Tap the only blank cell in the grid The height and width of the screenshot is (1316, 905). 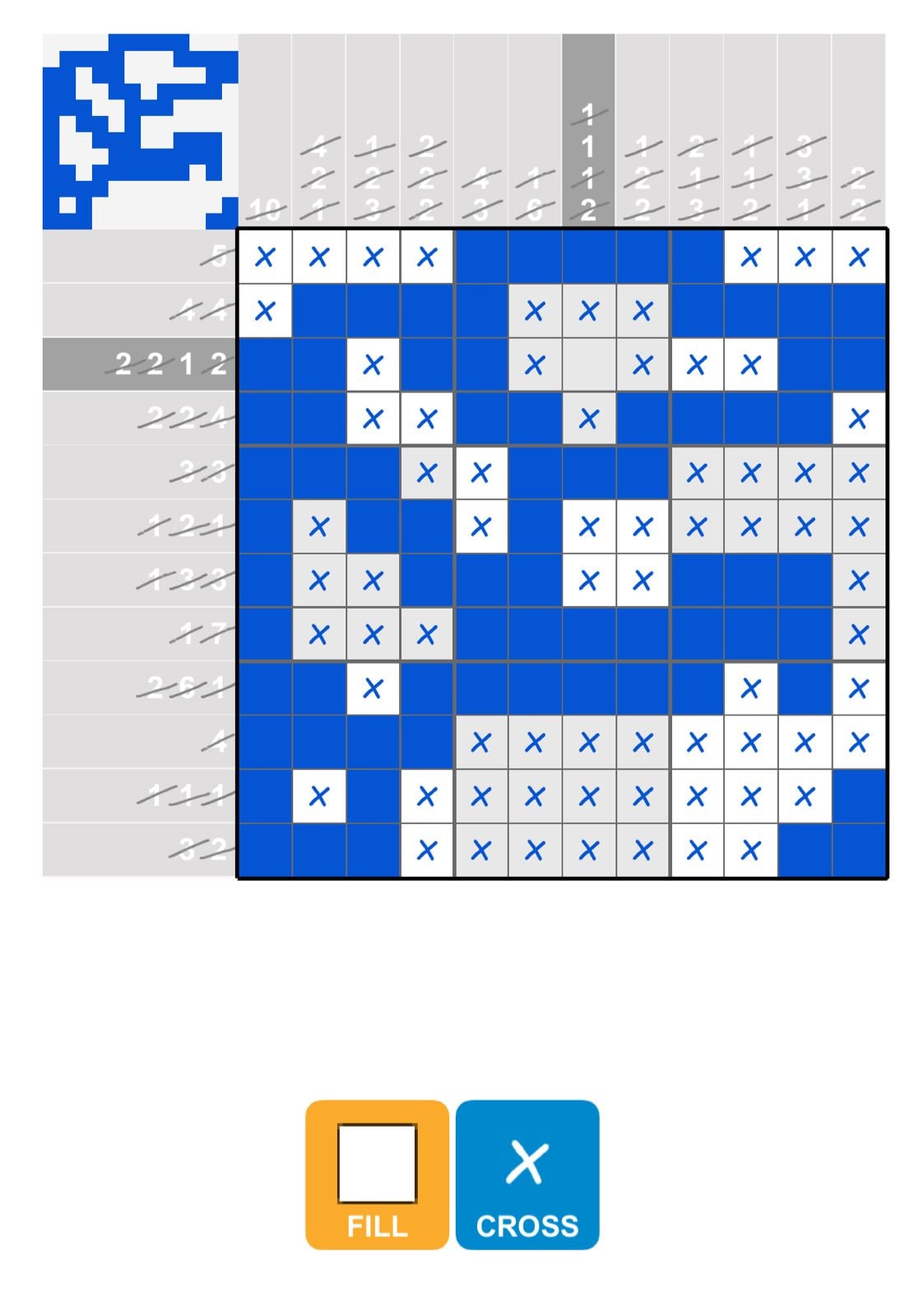pyautogui.click(x=588, y=364)
